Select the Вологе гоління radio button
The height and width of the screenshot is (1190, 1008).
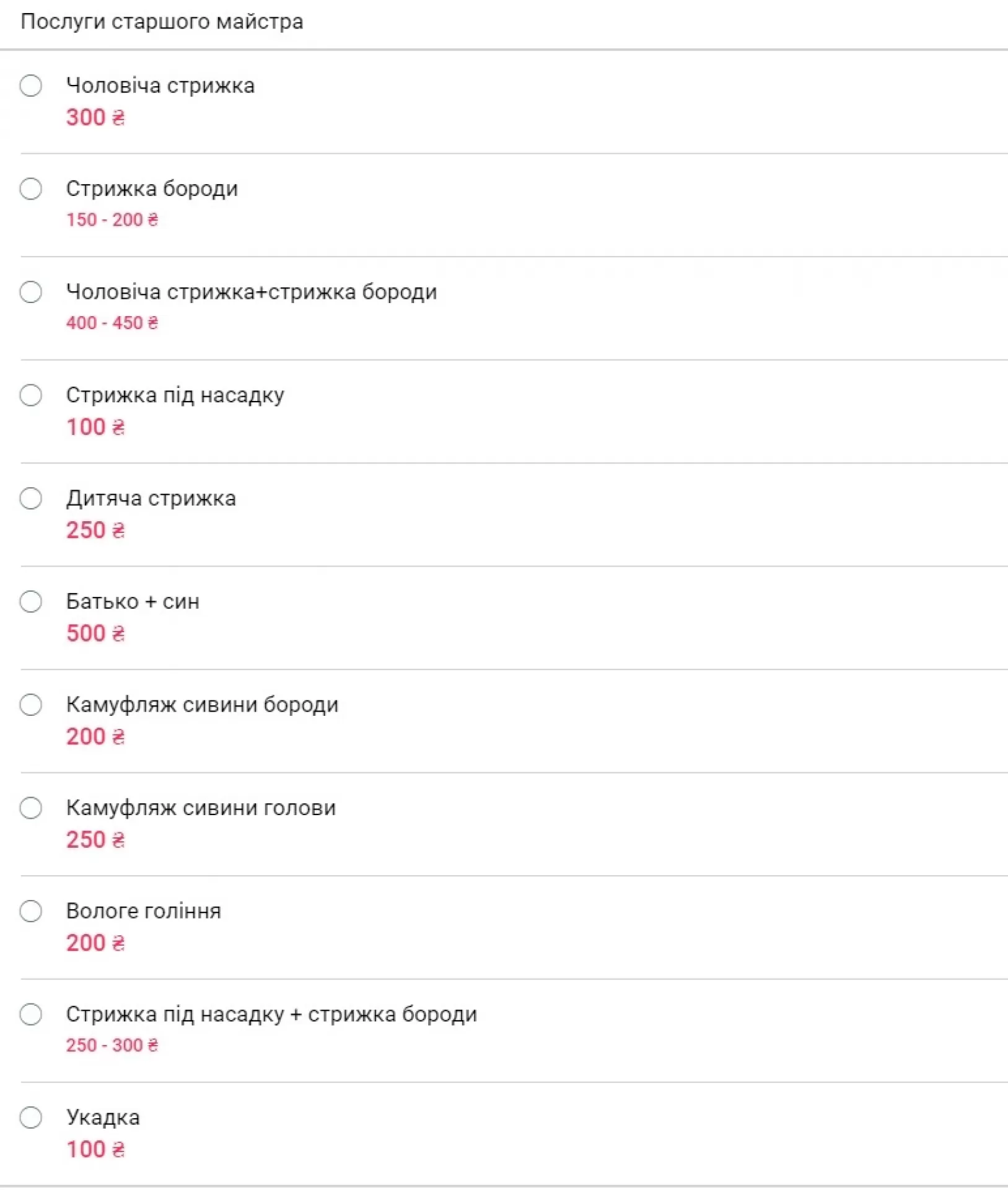31,911
